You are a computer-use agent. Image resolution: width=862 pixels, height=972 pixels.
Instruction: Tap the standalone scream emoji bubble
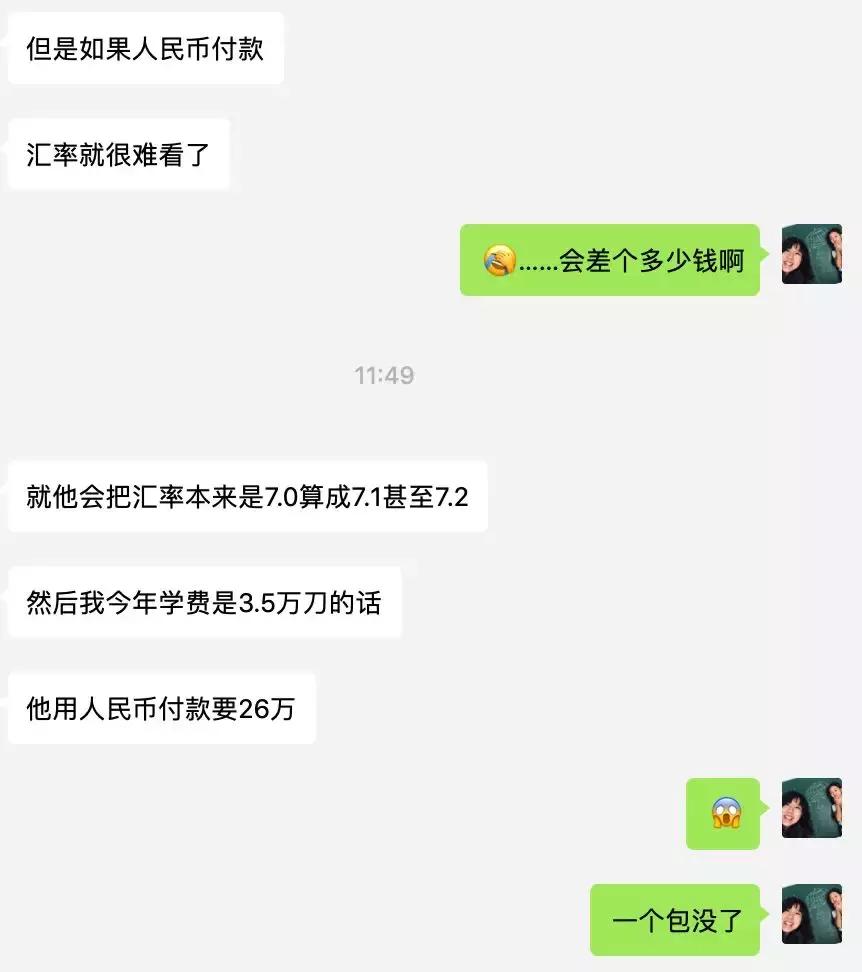722,814
